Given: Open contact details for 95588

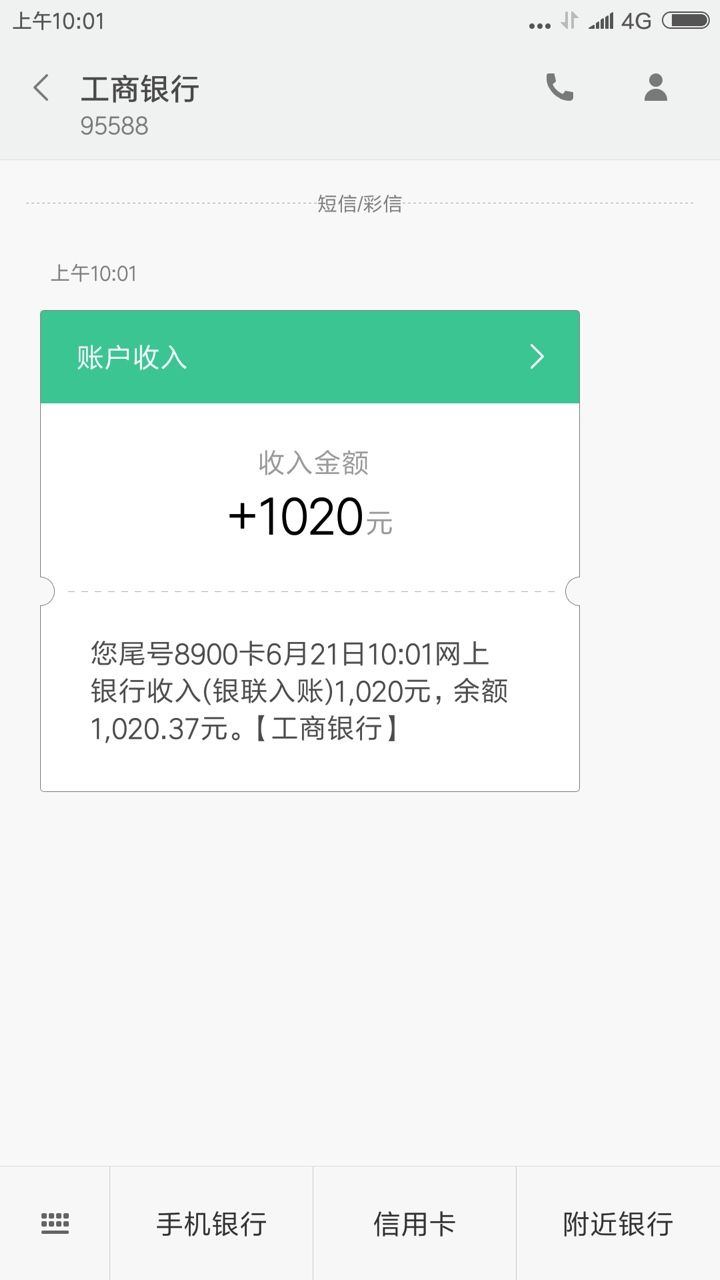Looking at the screenshot, I should point(655,88).
